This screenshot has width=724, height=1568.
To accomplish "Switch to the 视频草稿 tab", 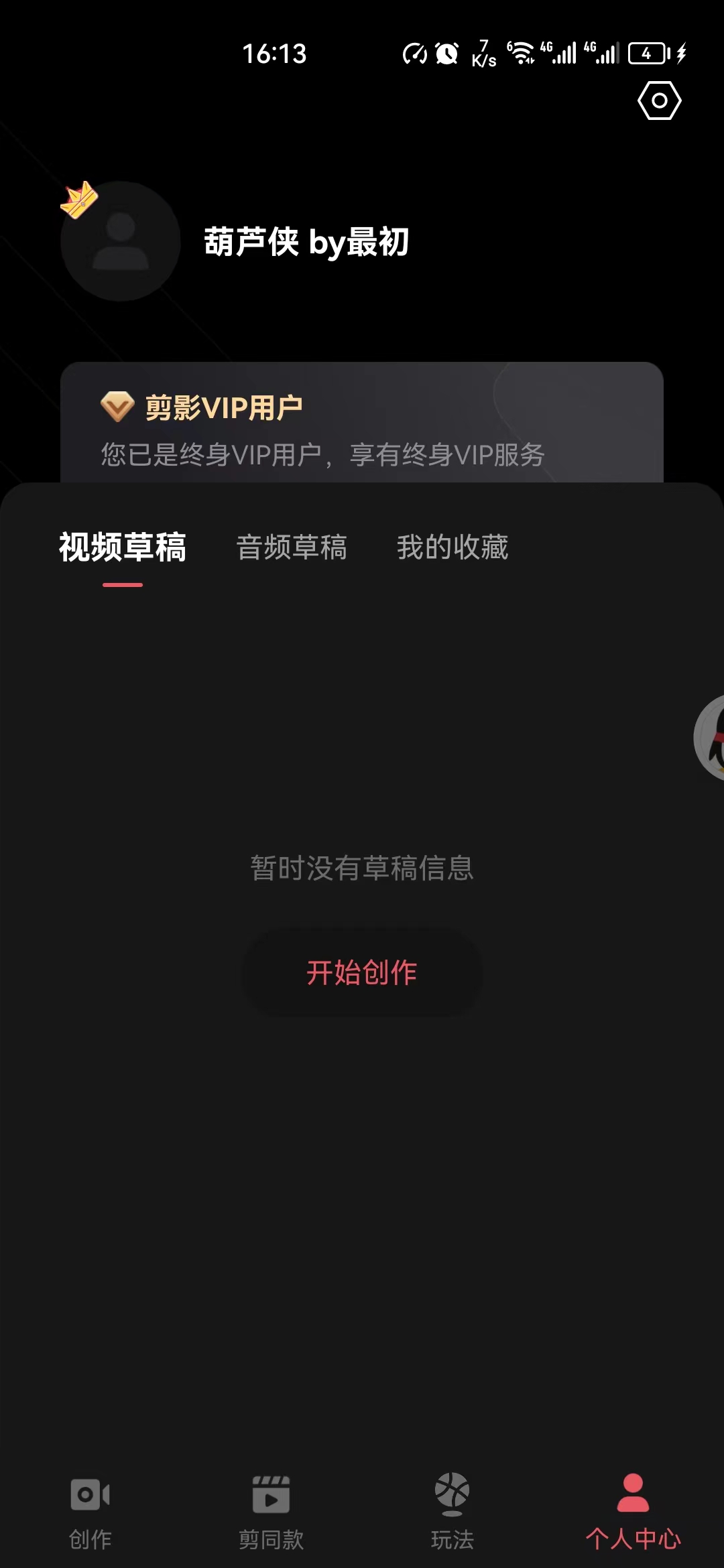I will coord(123,547).
